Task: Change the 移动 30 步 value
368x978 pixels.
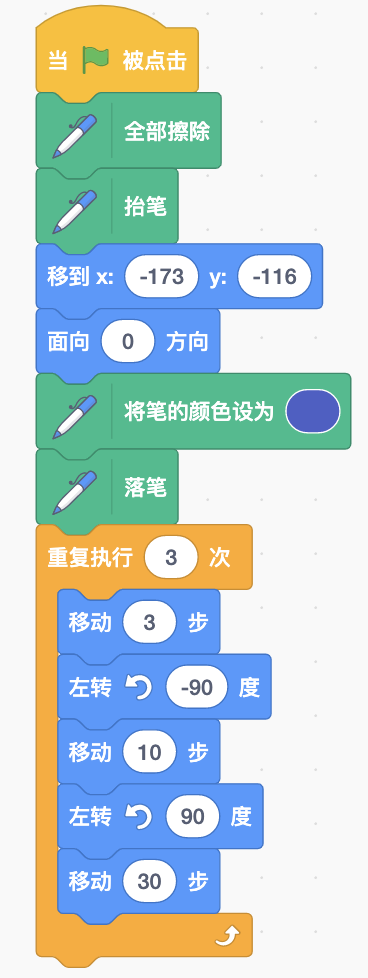Action: (150, 881)
